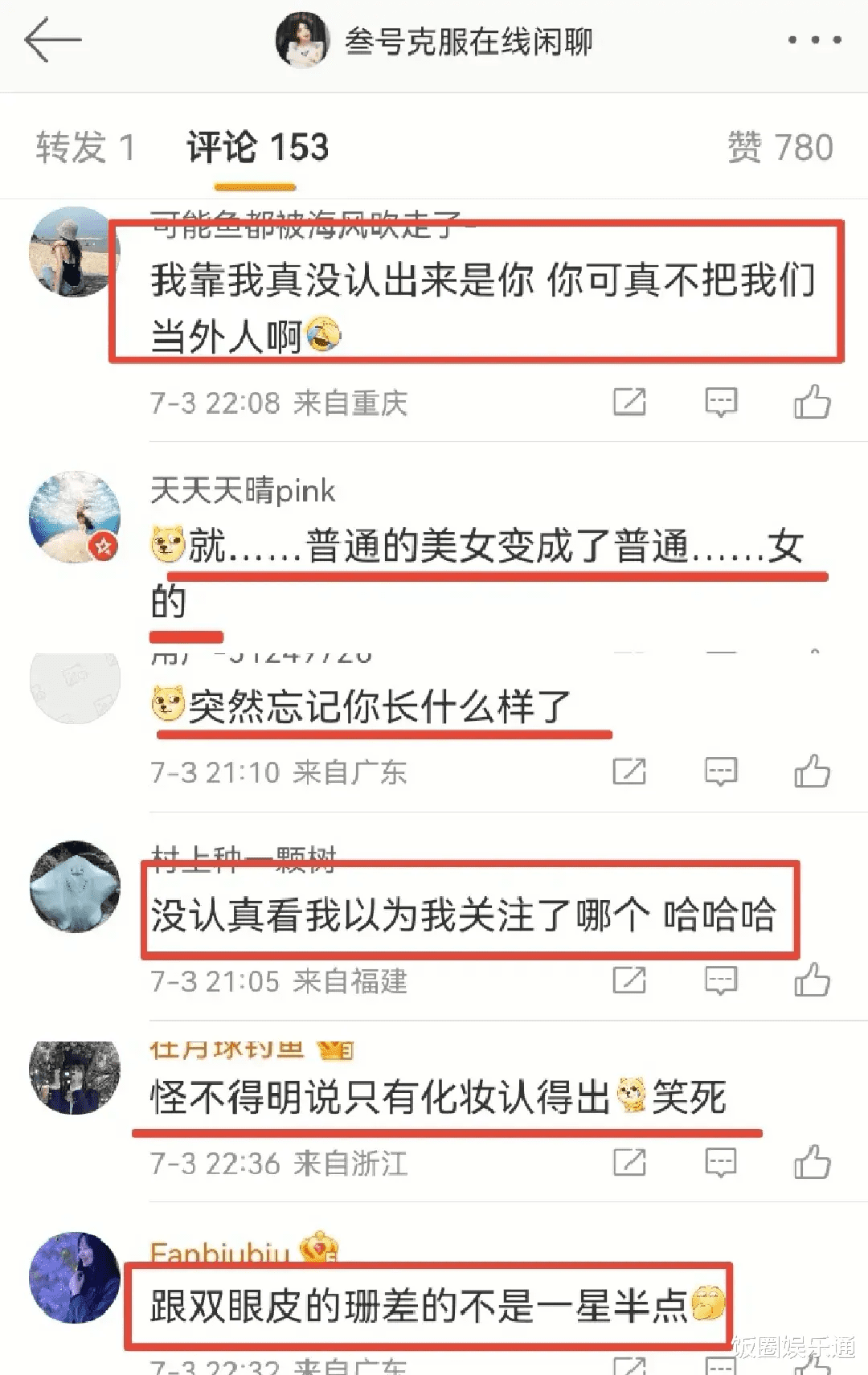Reply to the 7-3 21:05 福建 comment
The height and width of the screenshot is (1375, 868).
(721, 980)
